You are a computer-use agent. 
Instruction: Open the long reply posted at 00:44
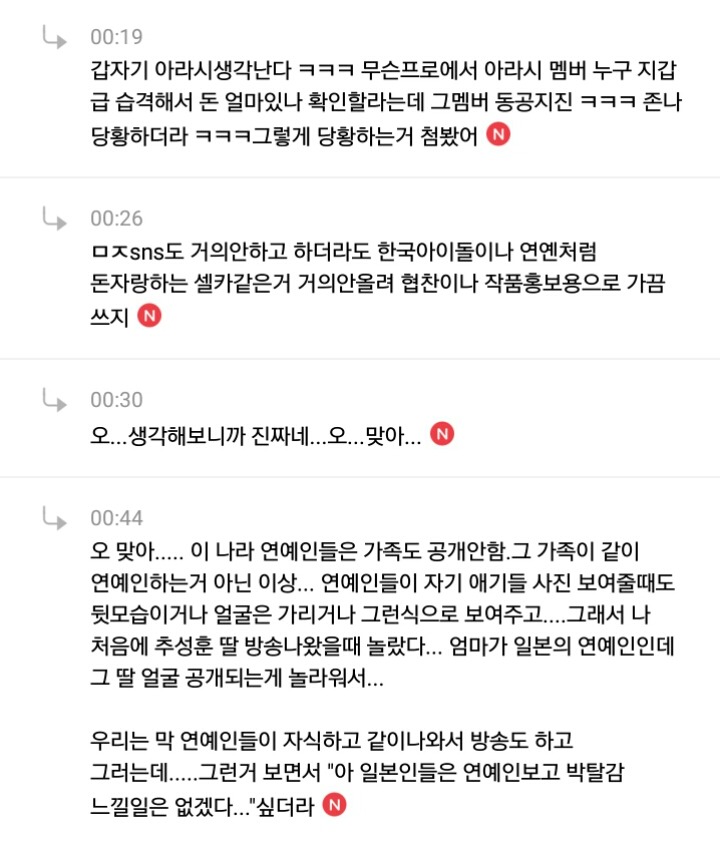pyautogui.click(x=360, y=662)
